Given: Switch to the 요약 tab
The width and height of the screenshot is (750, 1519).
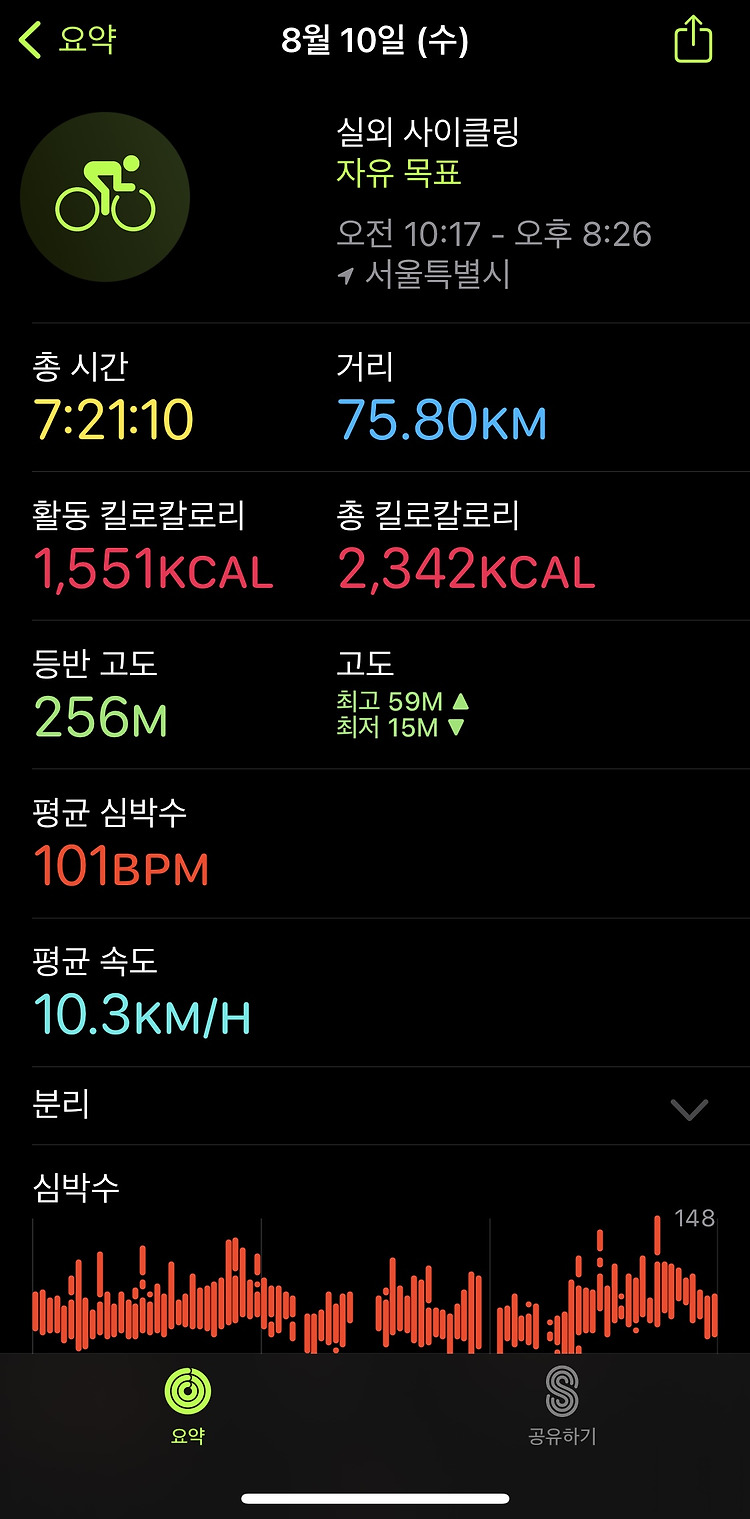Looking at the screenshot, I should pyautogui.click(x=188, y=1406).
